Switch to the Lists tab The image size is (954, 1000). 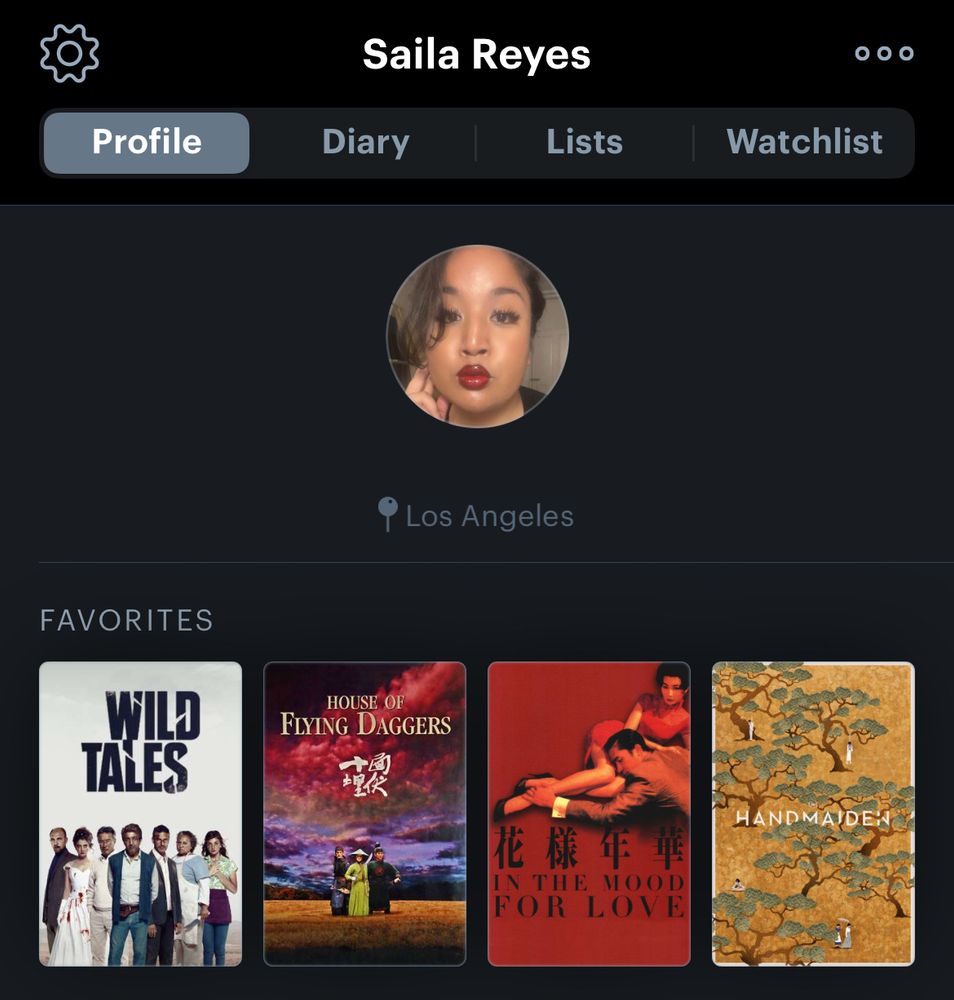584,142
